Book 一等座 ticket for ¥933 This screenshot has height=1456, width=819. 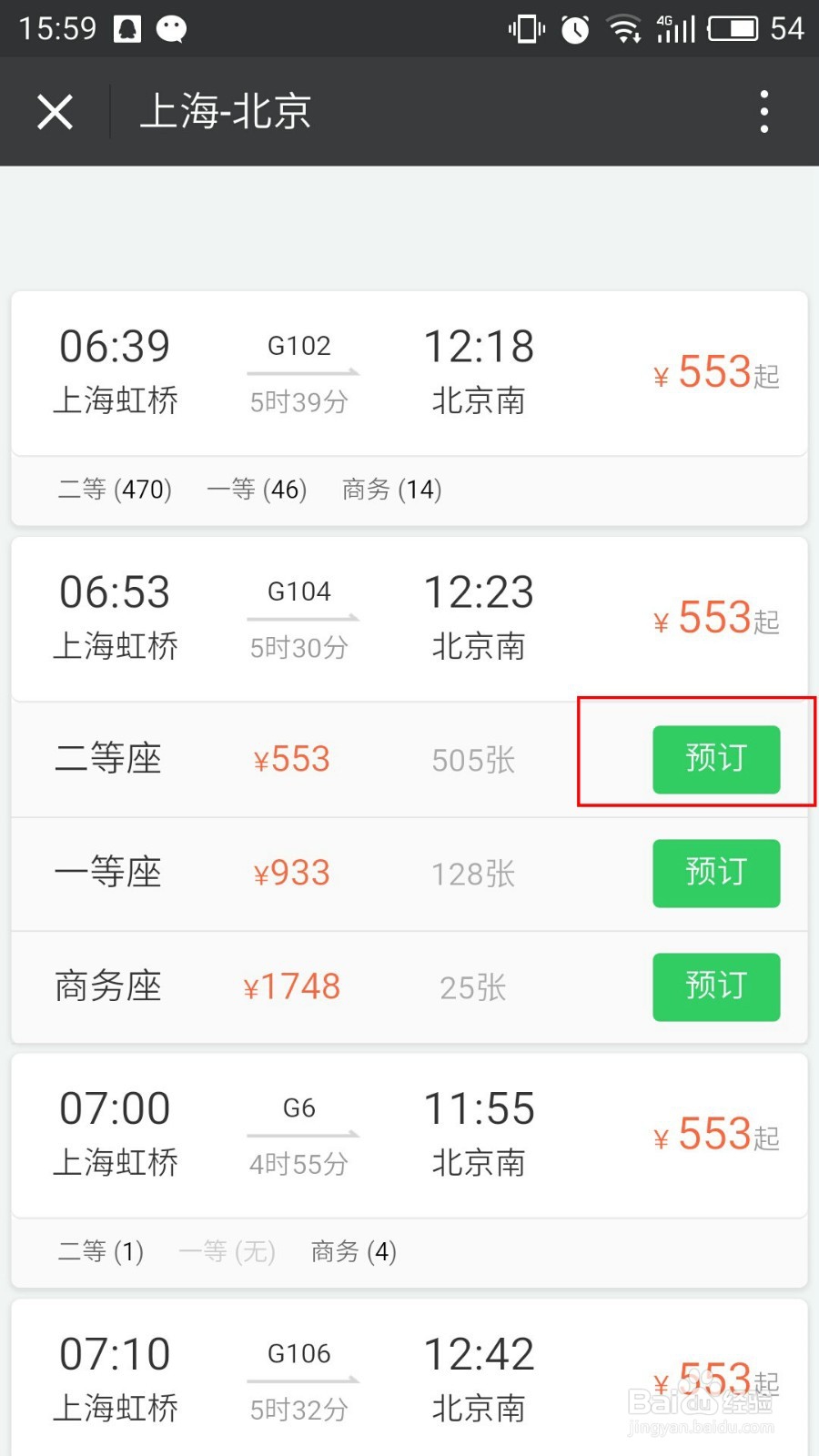tap(716, 873)
